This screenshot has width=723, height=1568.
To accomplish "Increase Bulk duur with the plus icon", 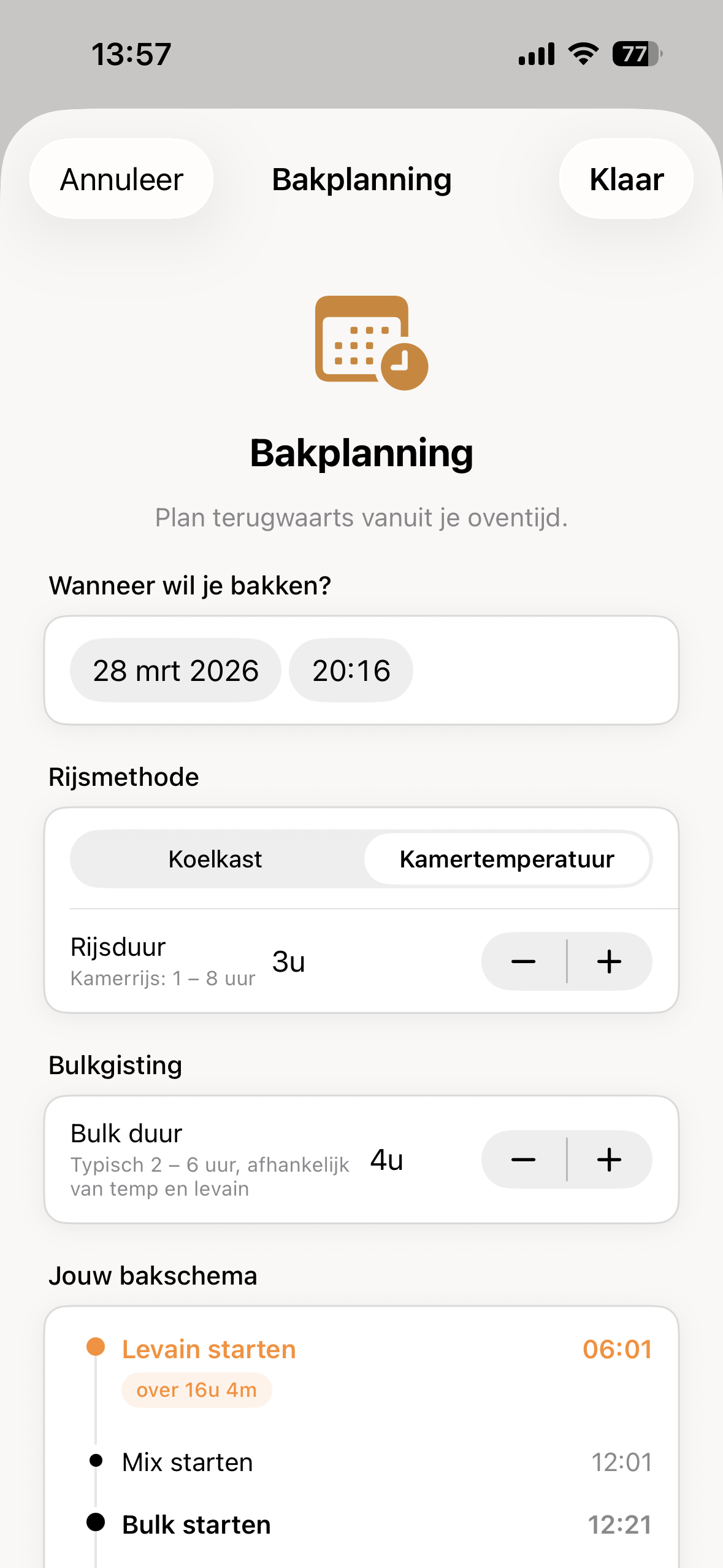I will [x=609, y=1159].
